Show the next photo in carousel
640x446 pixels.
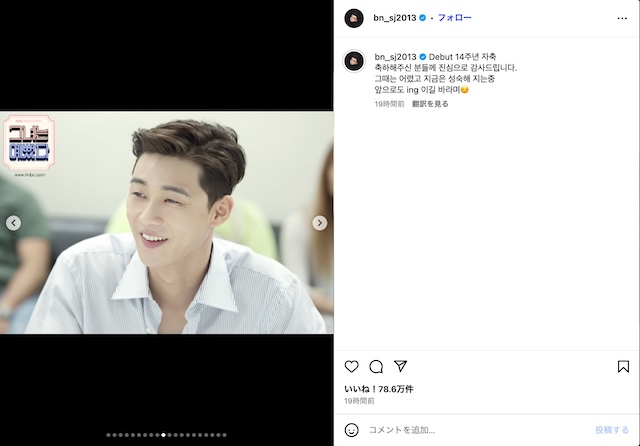(x=319, y=223)
